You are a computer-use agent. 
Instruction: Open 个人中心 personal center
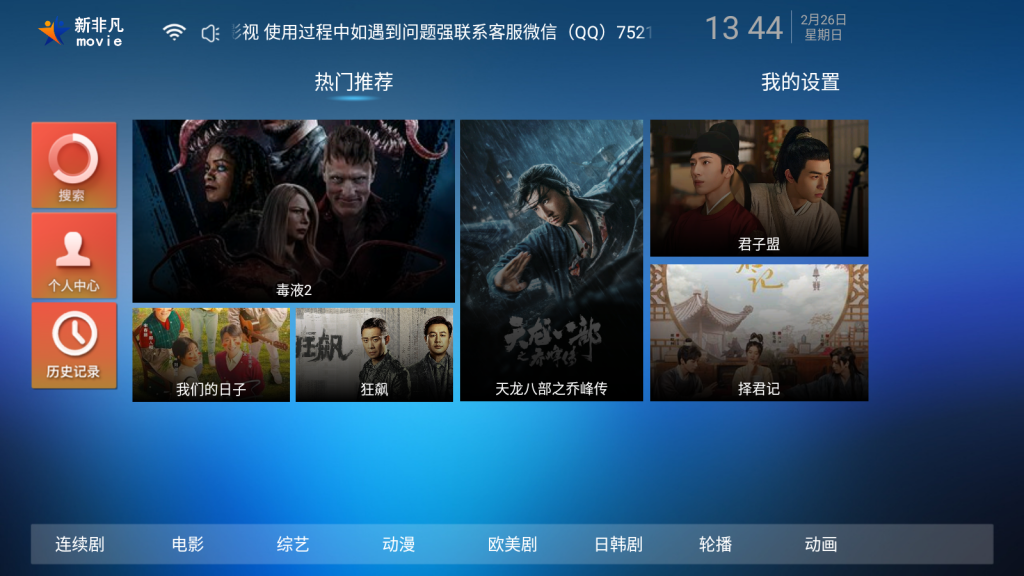click(73, 254)
